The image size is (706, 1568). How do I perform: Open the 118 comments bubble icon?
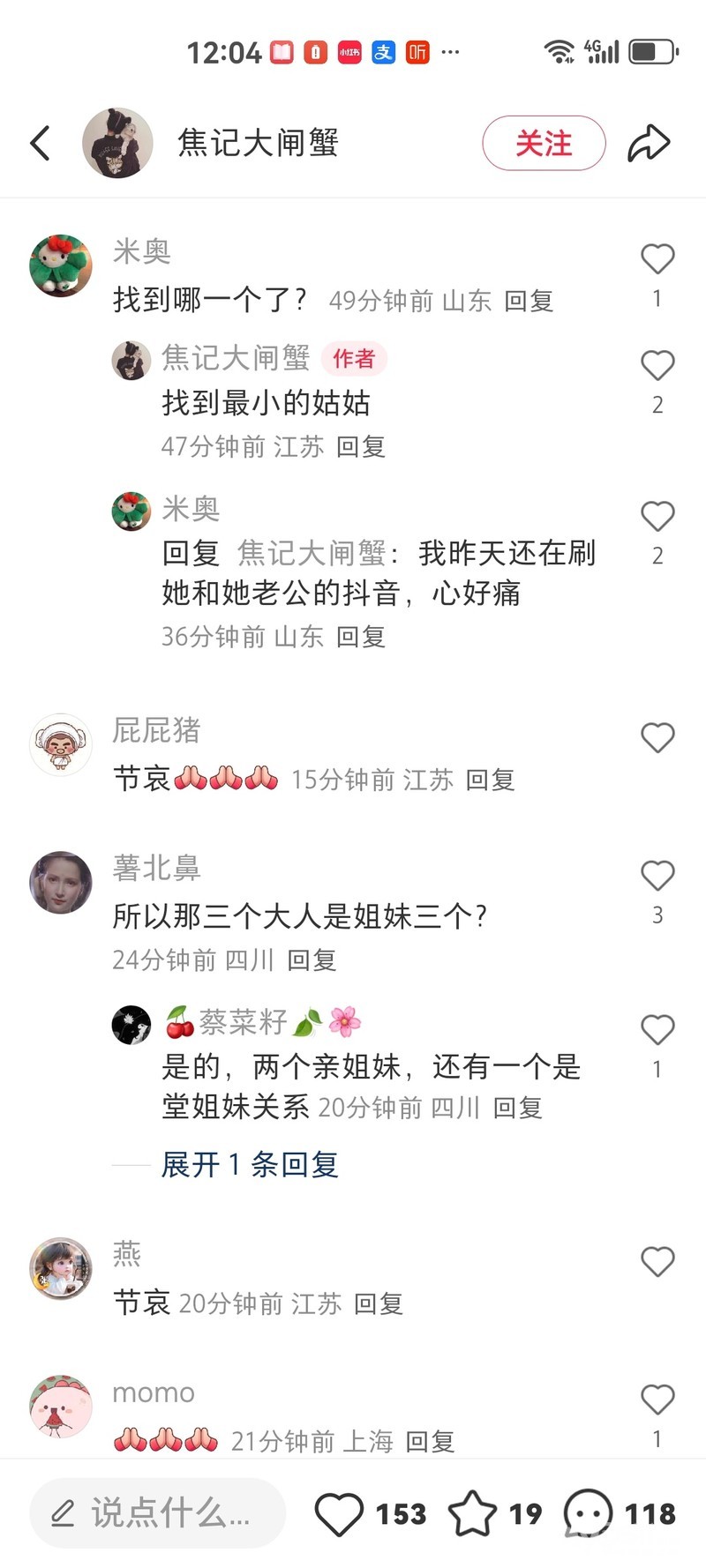(588, 1514)
